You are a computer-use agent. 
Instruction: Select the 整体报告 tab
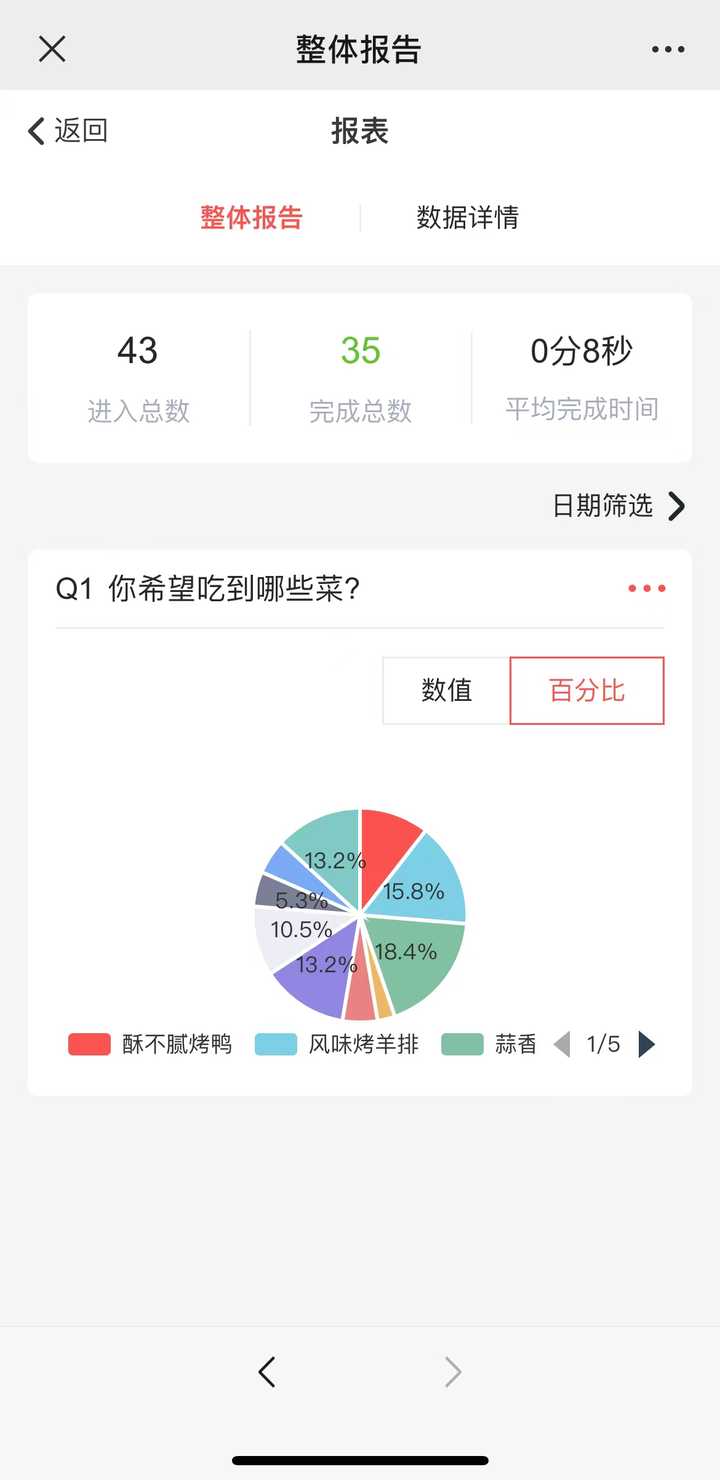[251, 218]
